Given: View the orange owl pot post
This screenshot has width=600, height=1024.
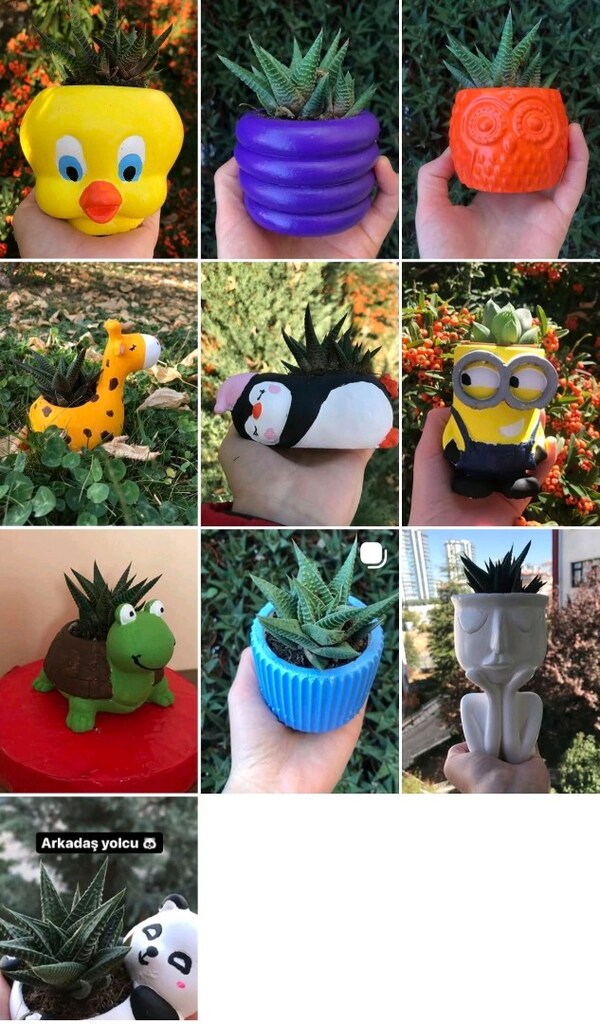Looking at the screenshot, I should (501, 129).
